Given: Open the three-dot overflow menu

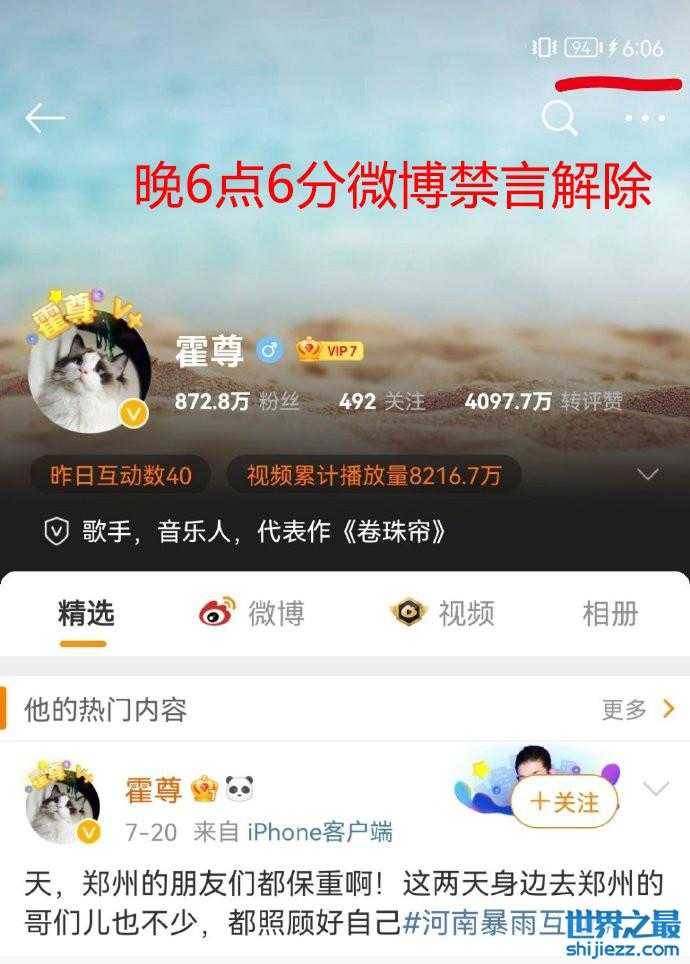Looking at the screenshot, I should [x=644, y=118].
